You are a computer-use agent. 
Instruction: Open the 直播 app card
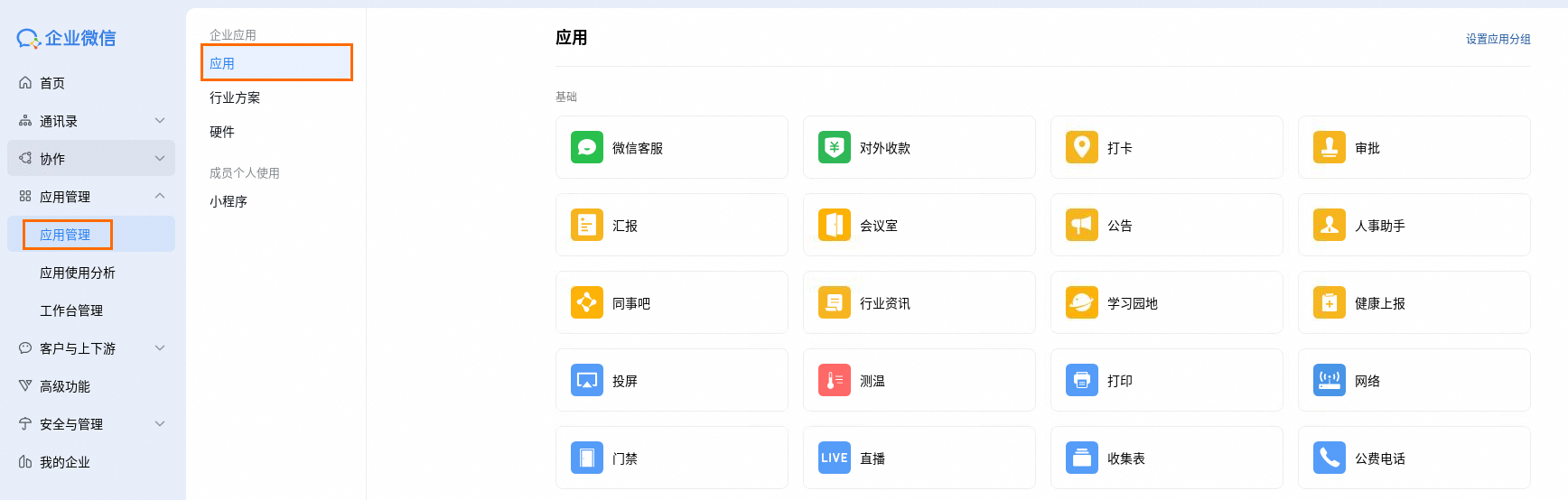919,458
